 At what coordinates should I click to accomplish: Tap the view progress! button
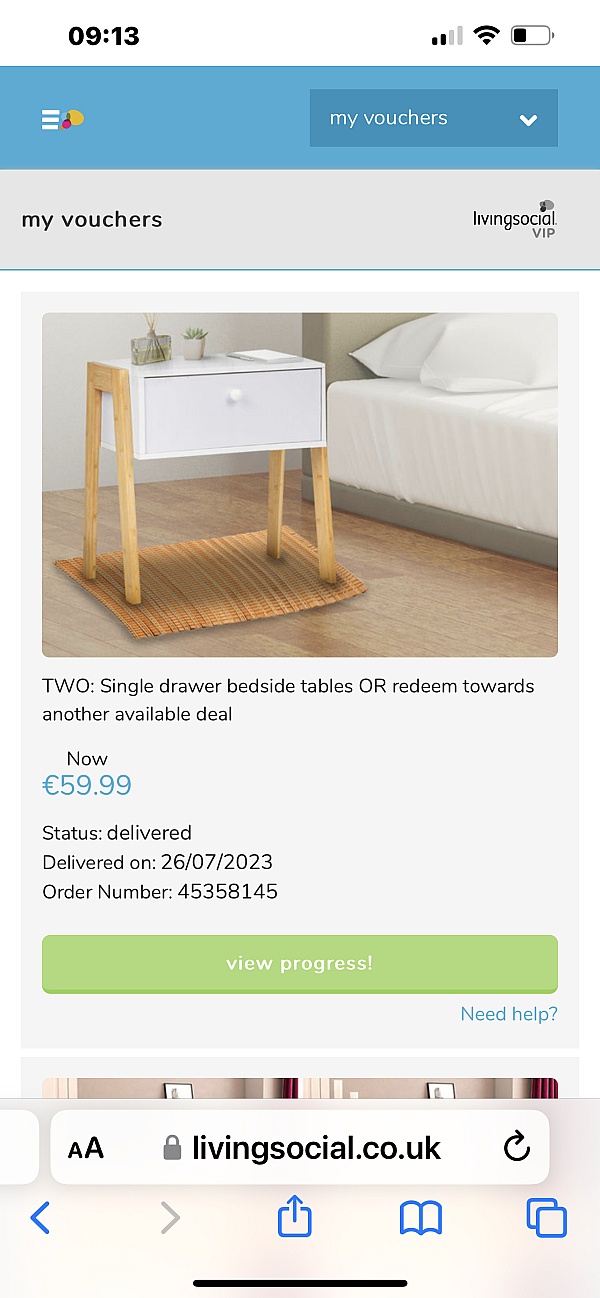[x=299, y=964]
